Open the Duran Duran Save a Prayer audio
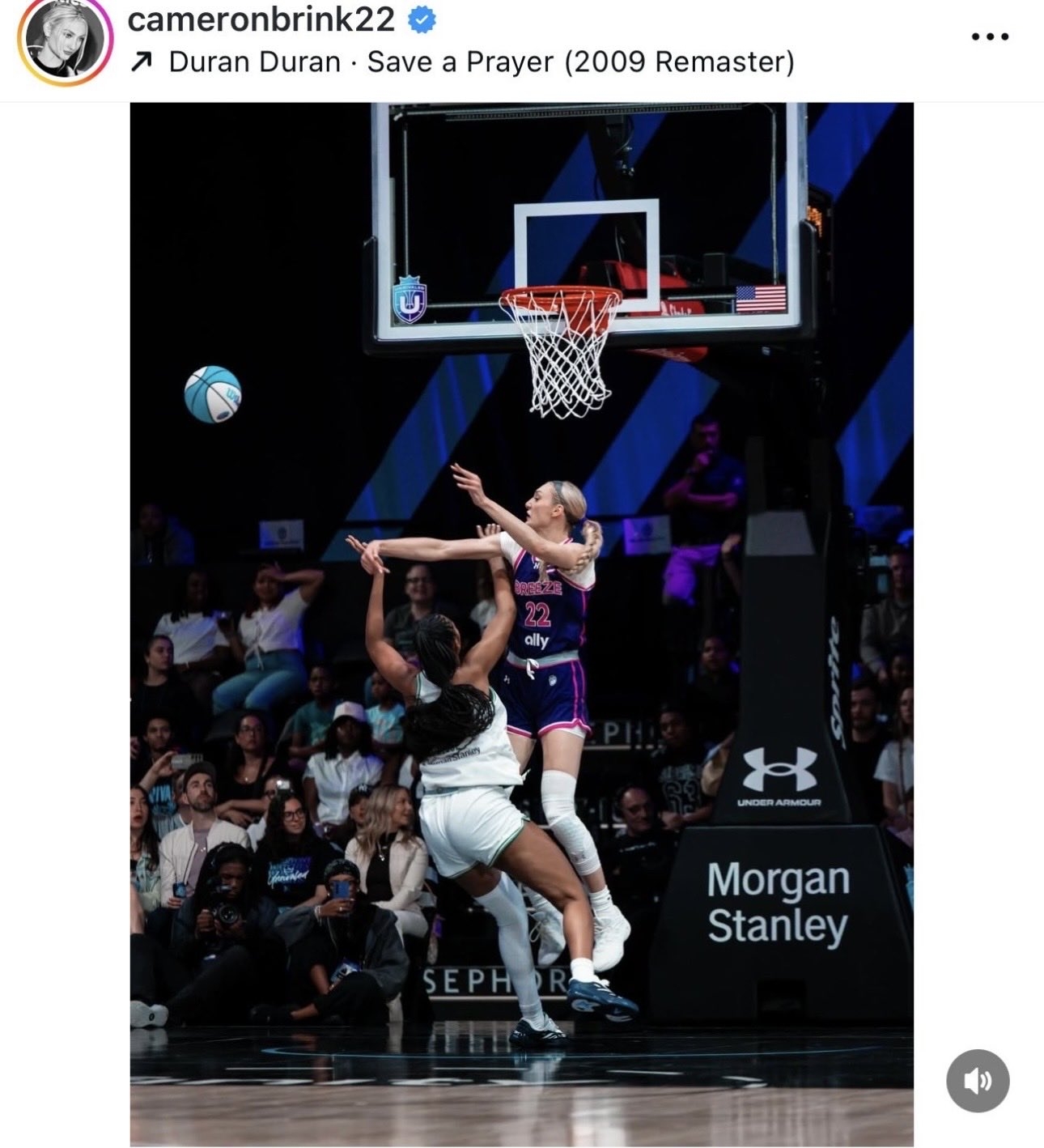This screenshot has width=1044, height=1148. tap(481, 62)
